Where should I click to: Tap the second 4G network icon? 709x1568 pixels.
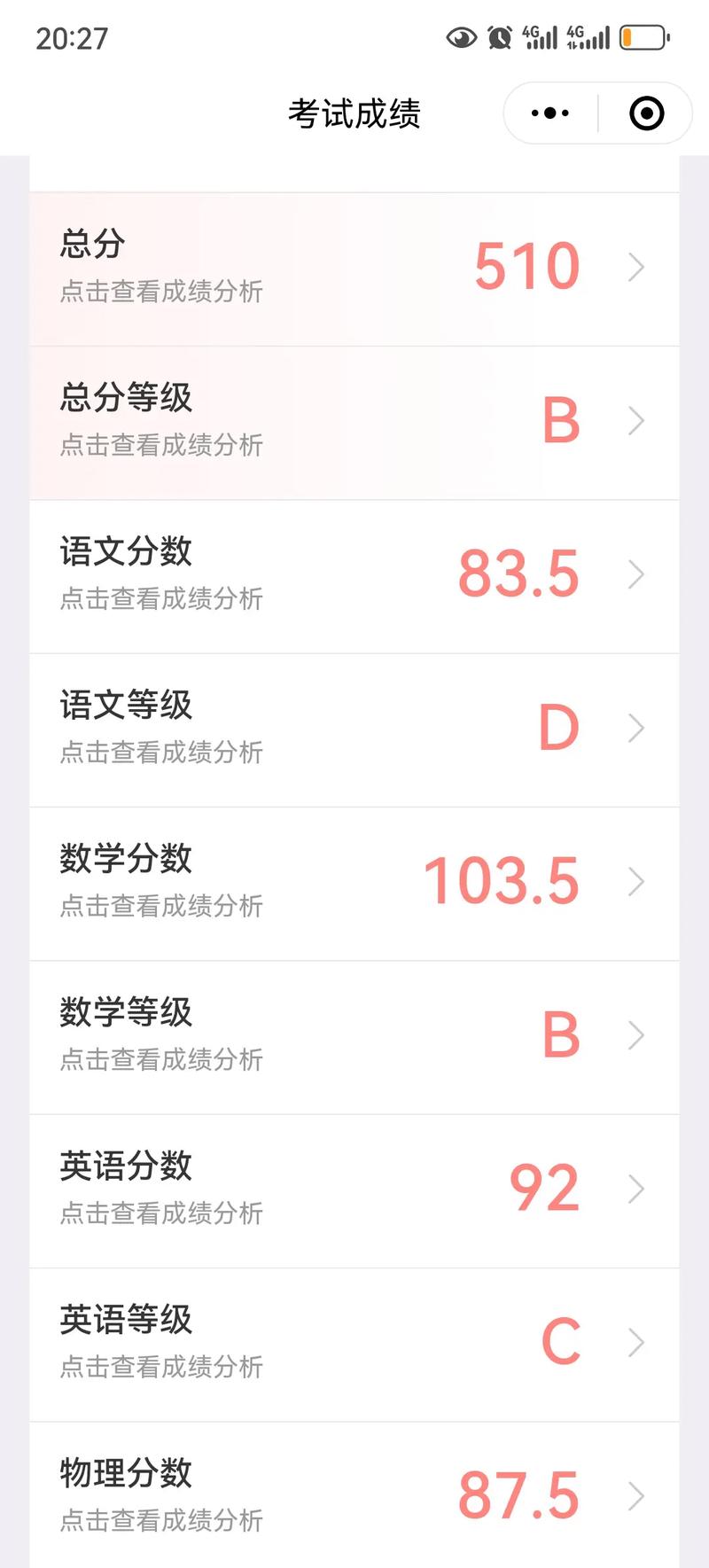(587, 37)
